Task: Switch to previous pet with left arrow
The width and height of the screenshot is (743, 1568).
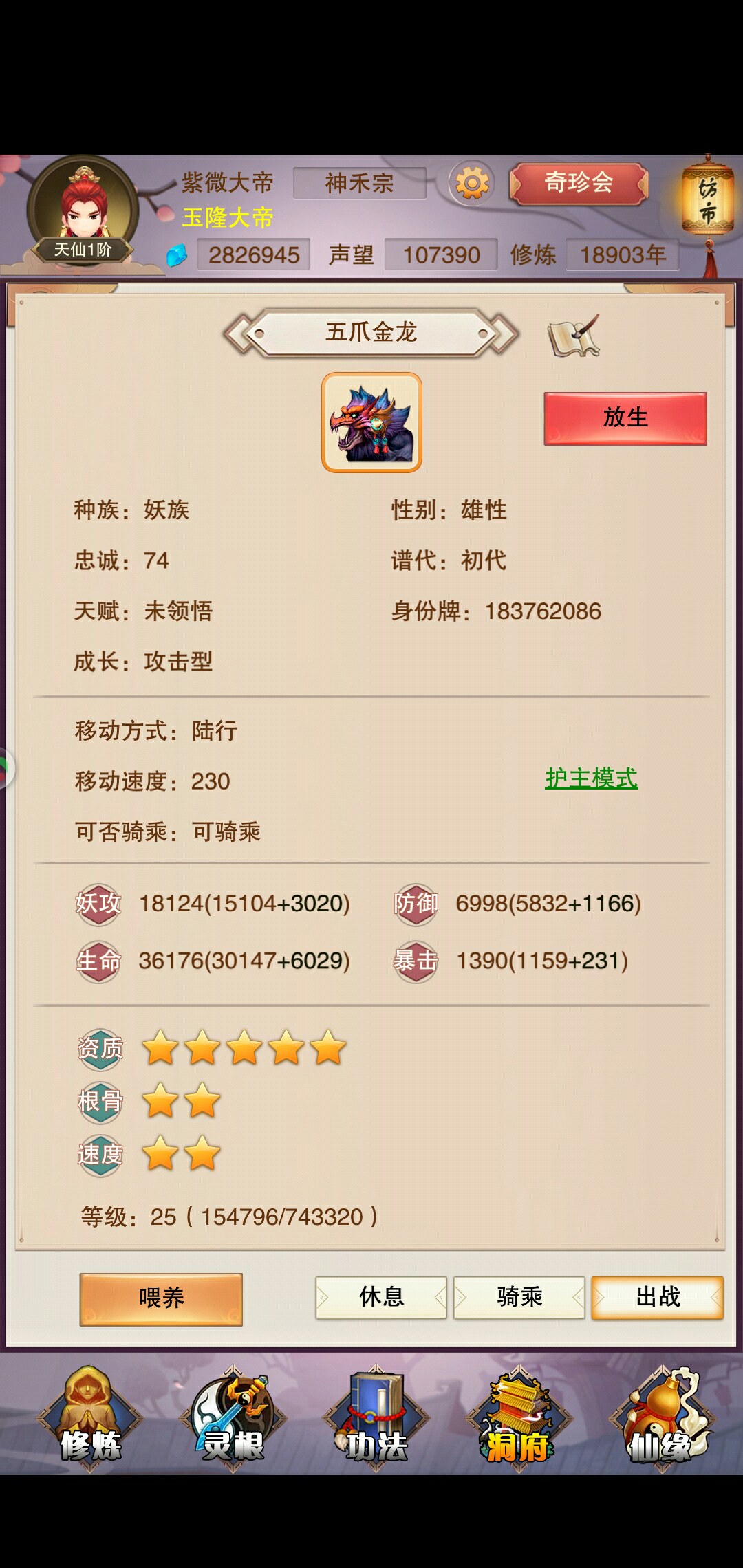Action: click(239, 334)
